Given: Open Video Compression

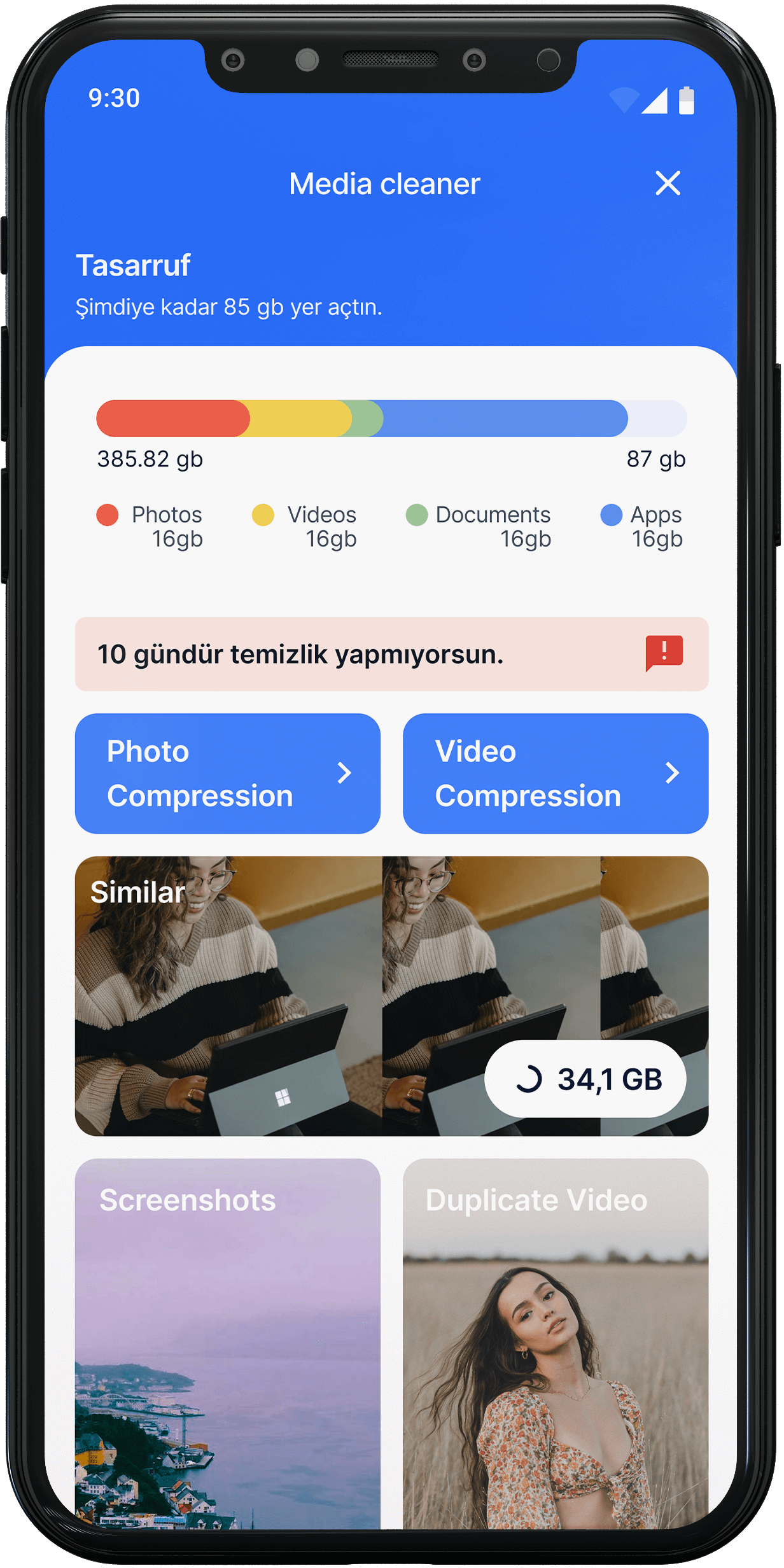Looking at the screenshot, I should tap(555, 773).
